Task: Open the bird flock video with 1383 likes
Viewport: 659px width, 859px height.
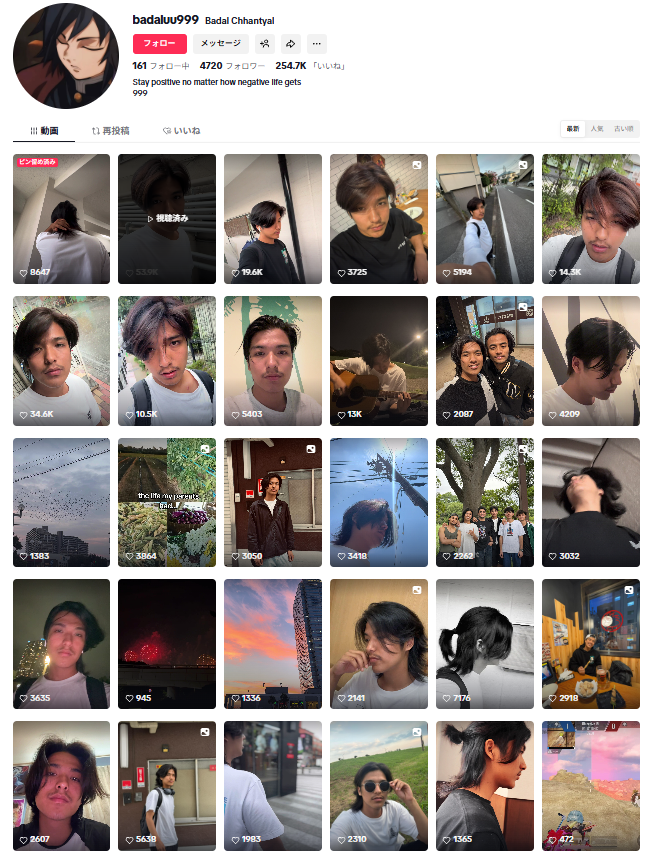Action: click(x=61, y=503)
